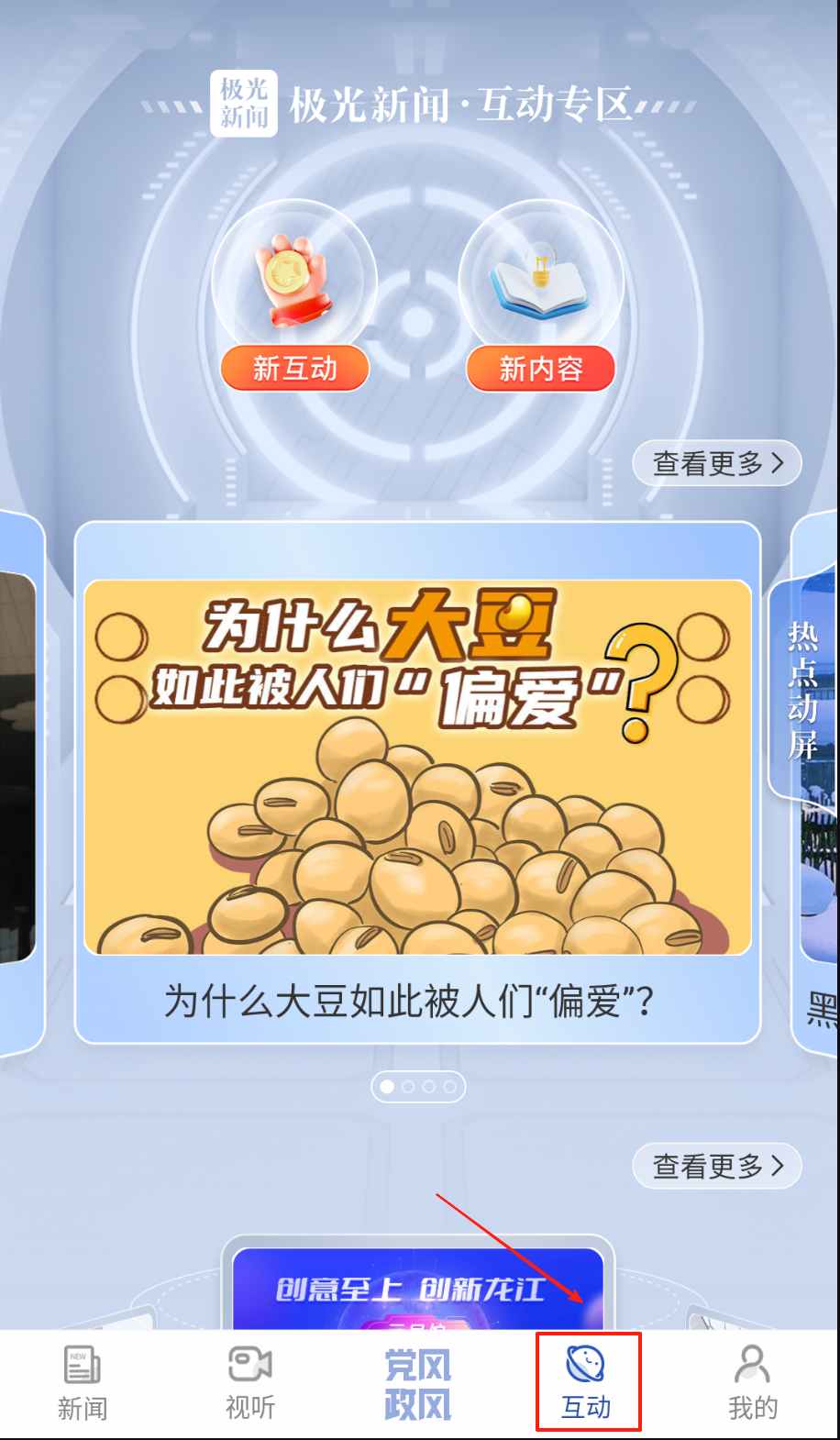This screenshot has width=840, height=1440.
Task: Select the 互动 tab
Action: coord(587,1383)
